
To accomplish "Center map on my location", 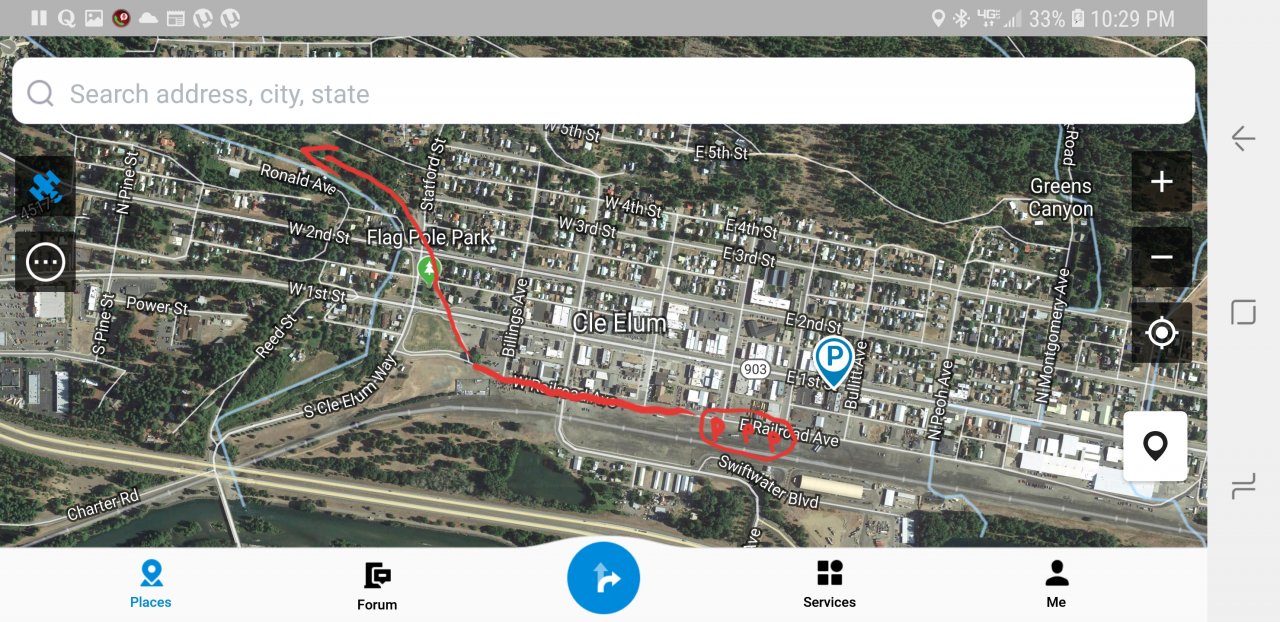I will coord(1161,333).
